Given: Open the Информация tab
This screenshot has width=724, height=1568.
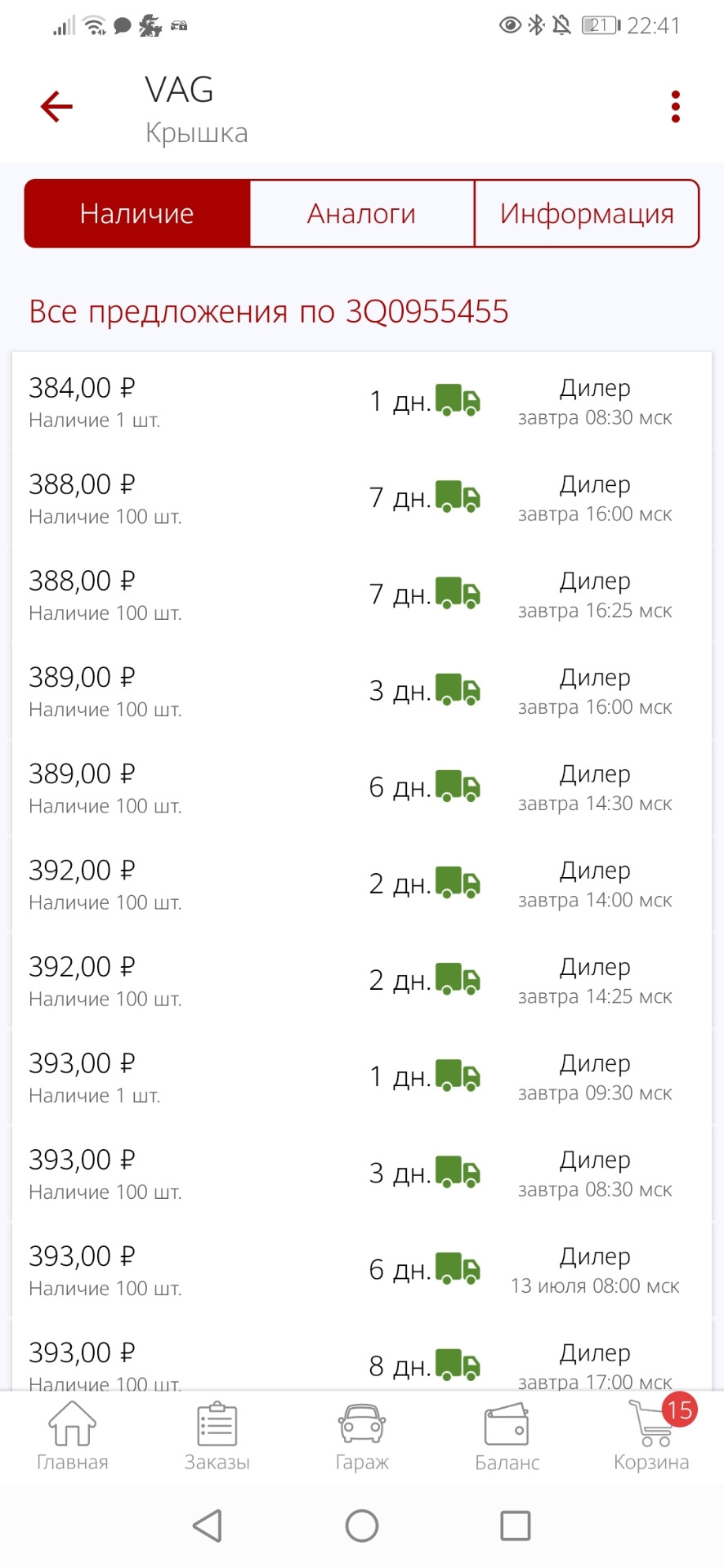Looking at the screenshot, I should tap(587, 214).
